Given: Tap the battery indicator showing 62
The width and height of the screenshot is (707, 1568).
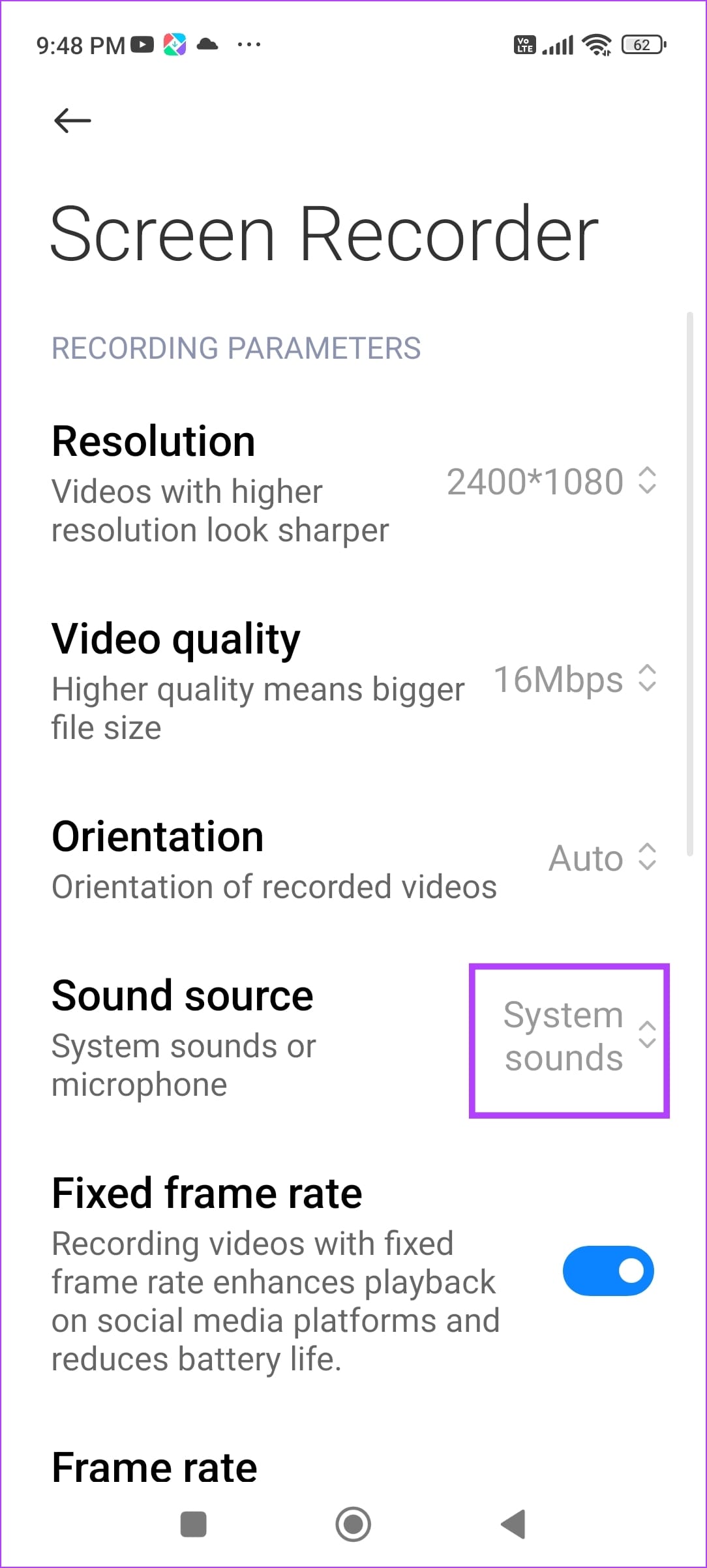Looking at the screenshot, I should (x=641, y=44).
